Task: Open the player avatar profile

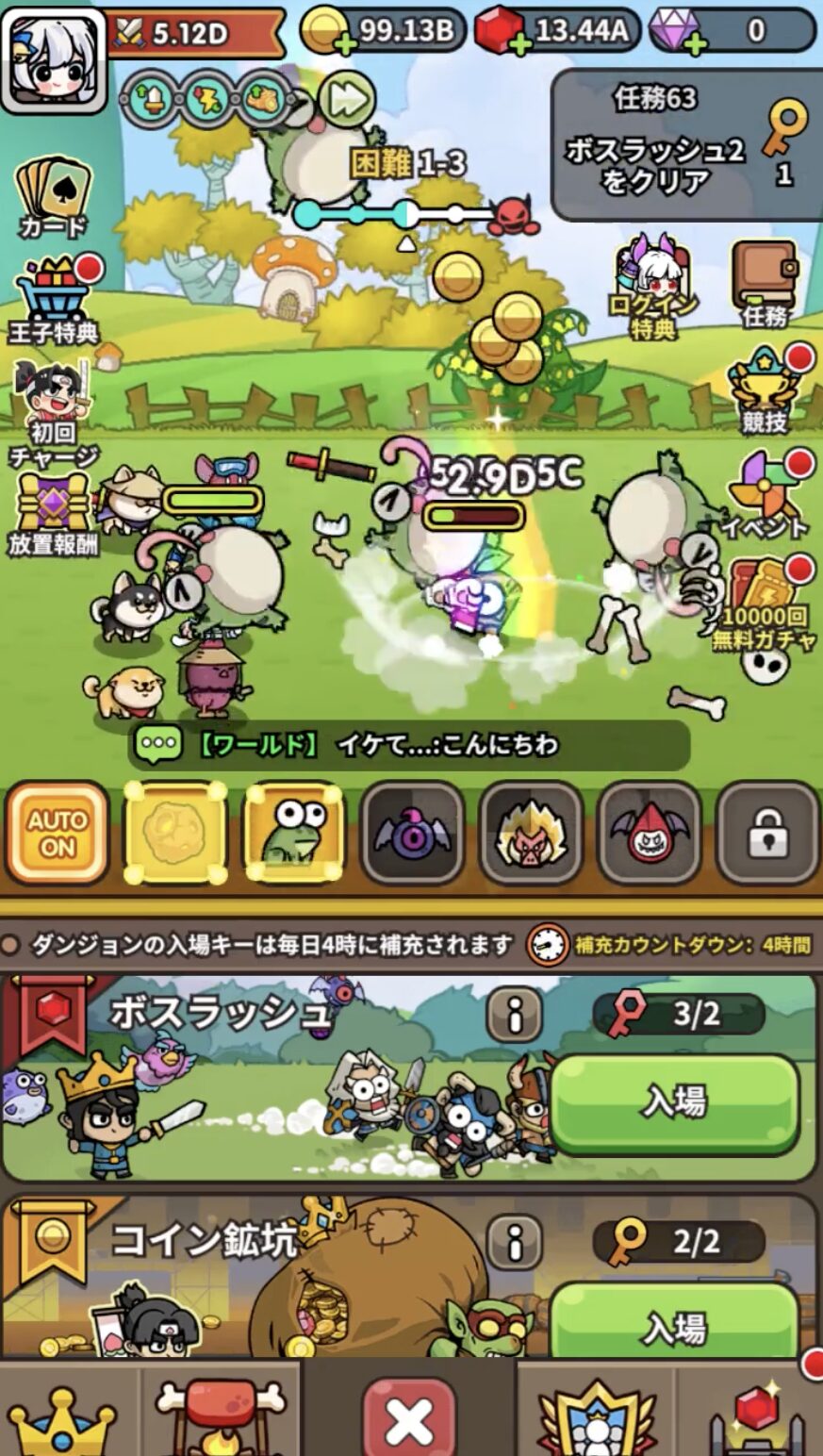Action: point(53,57)
